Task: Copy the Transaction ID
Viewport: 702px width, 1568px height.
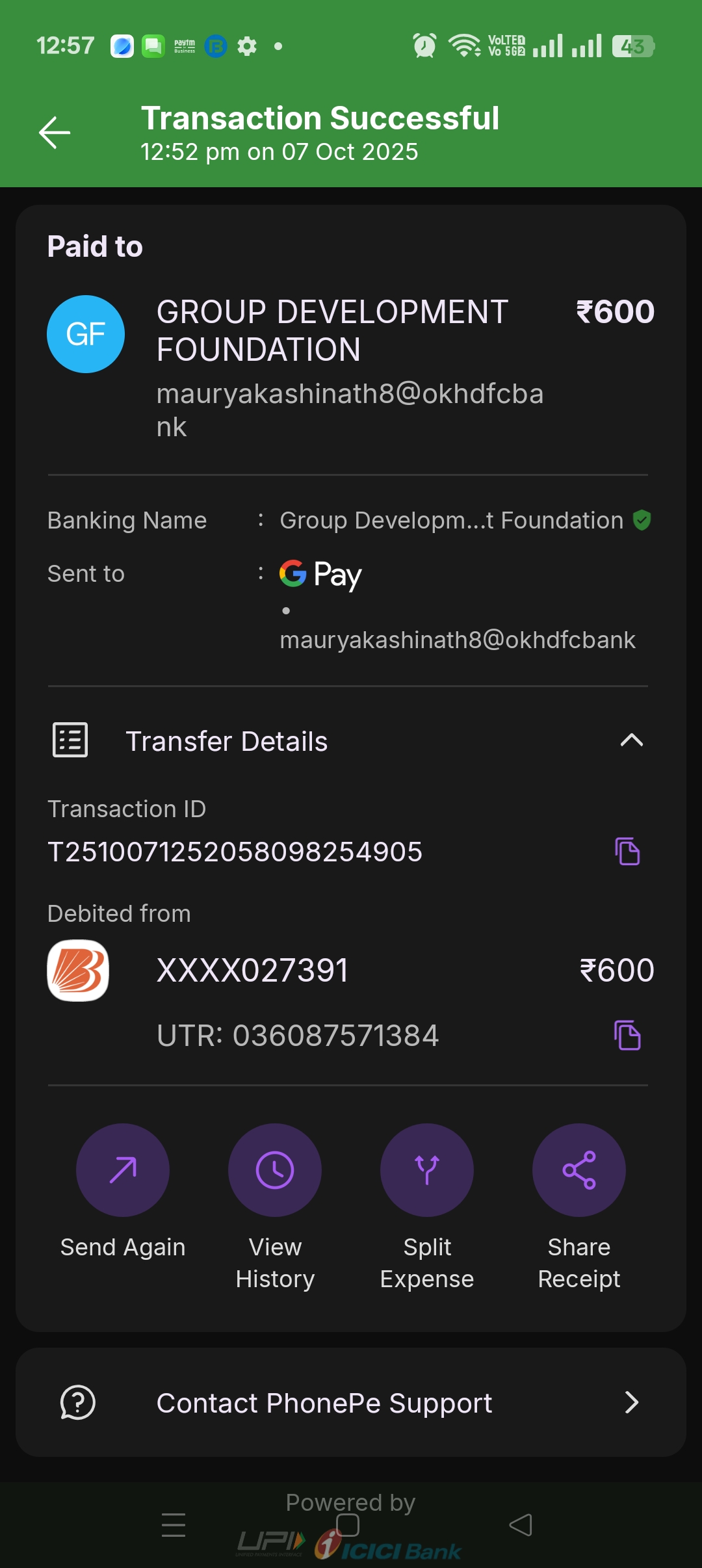Action: click(x=627, y=852)
